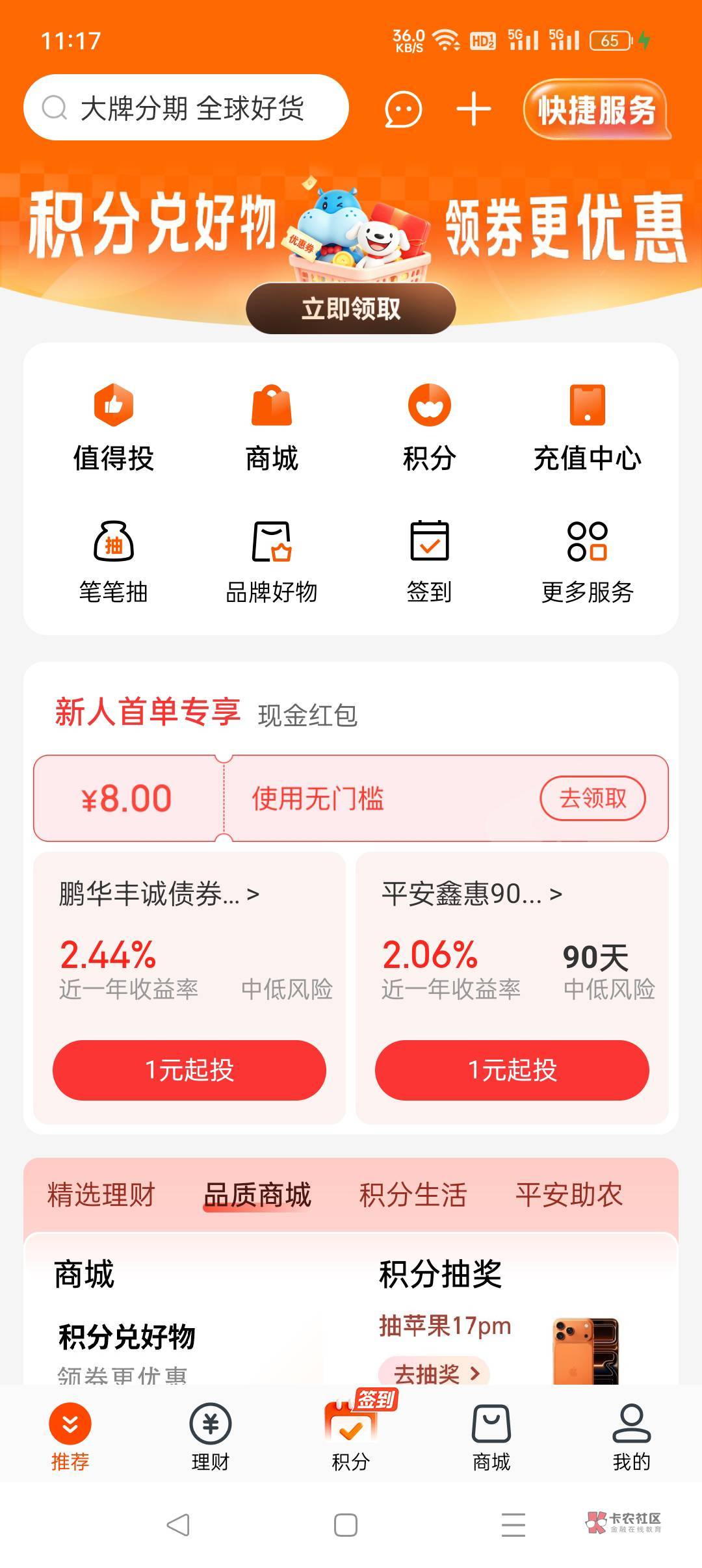
Task: Open 充值中心 recharge center
Action: click(x=588, y=427)
